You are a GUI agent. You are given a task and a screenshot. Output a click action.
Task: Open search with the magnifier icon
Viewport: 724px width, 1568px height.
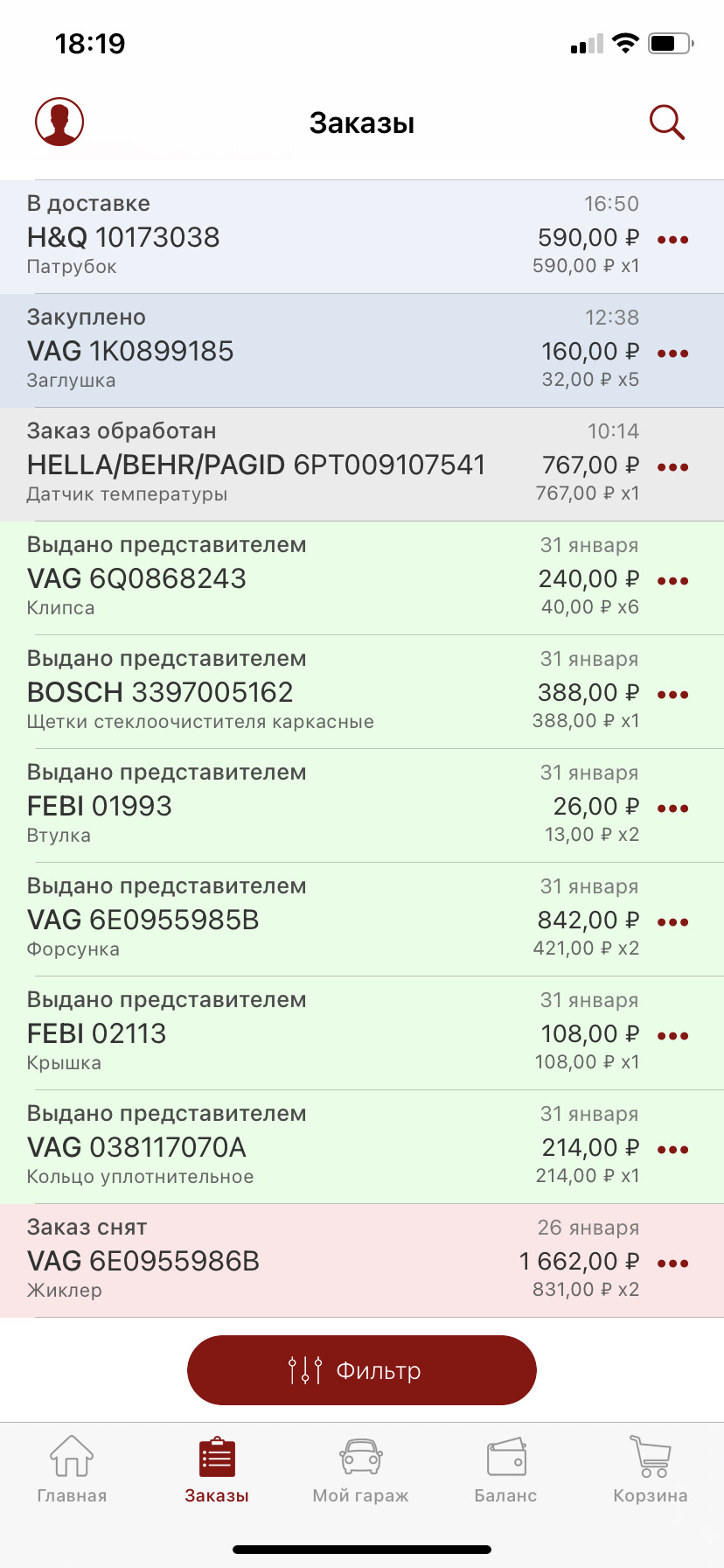tap(666, 122)
